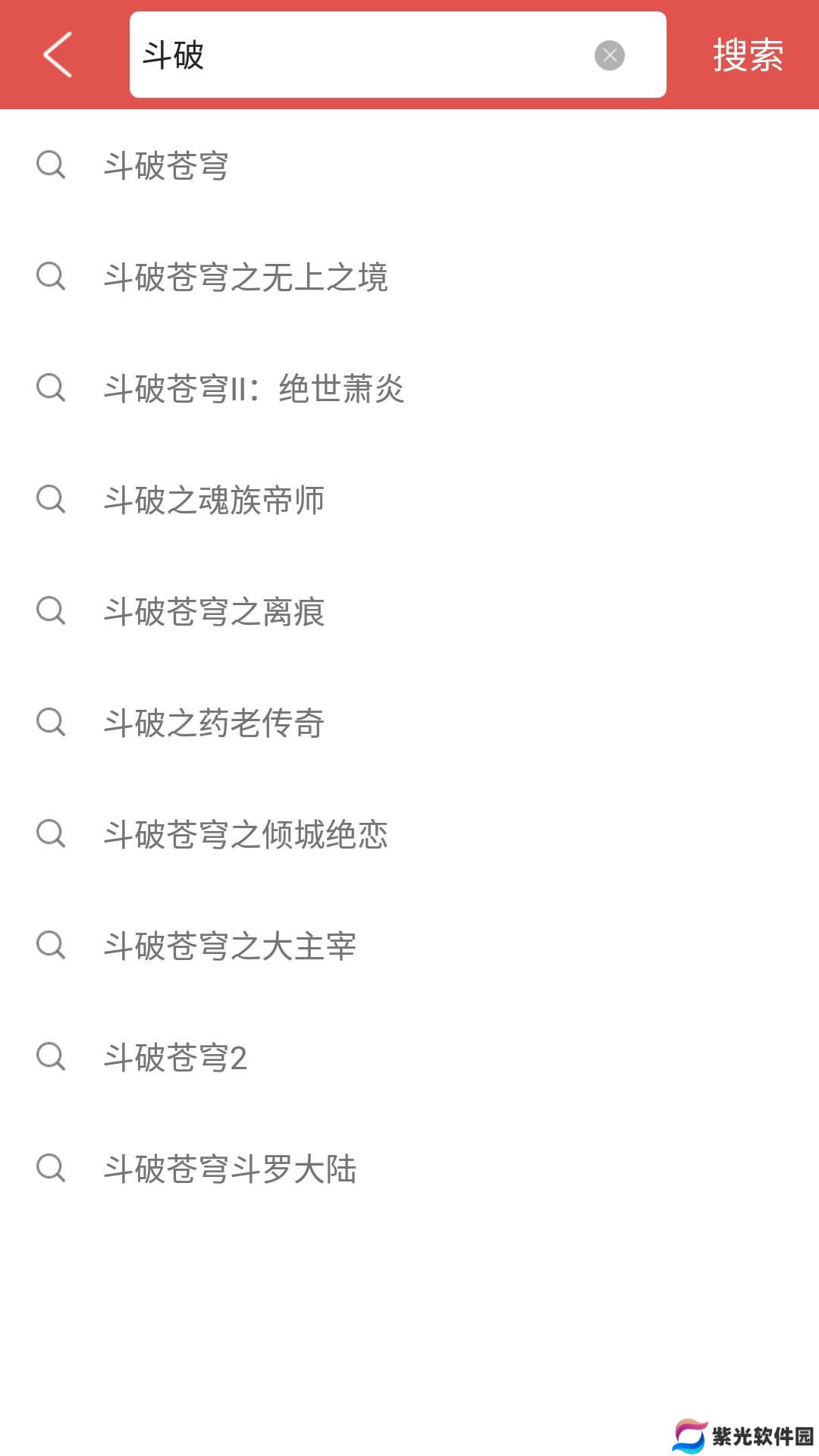Open the suggestion 斗破苍穹斗罗大陆

[x=230, y=1169]
